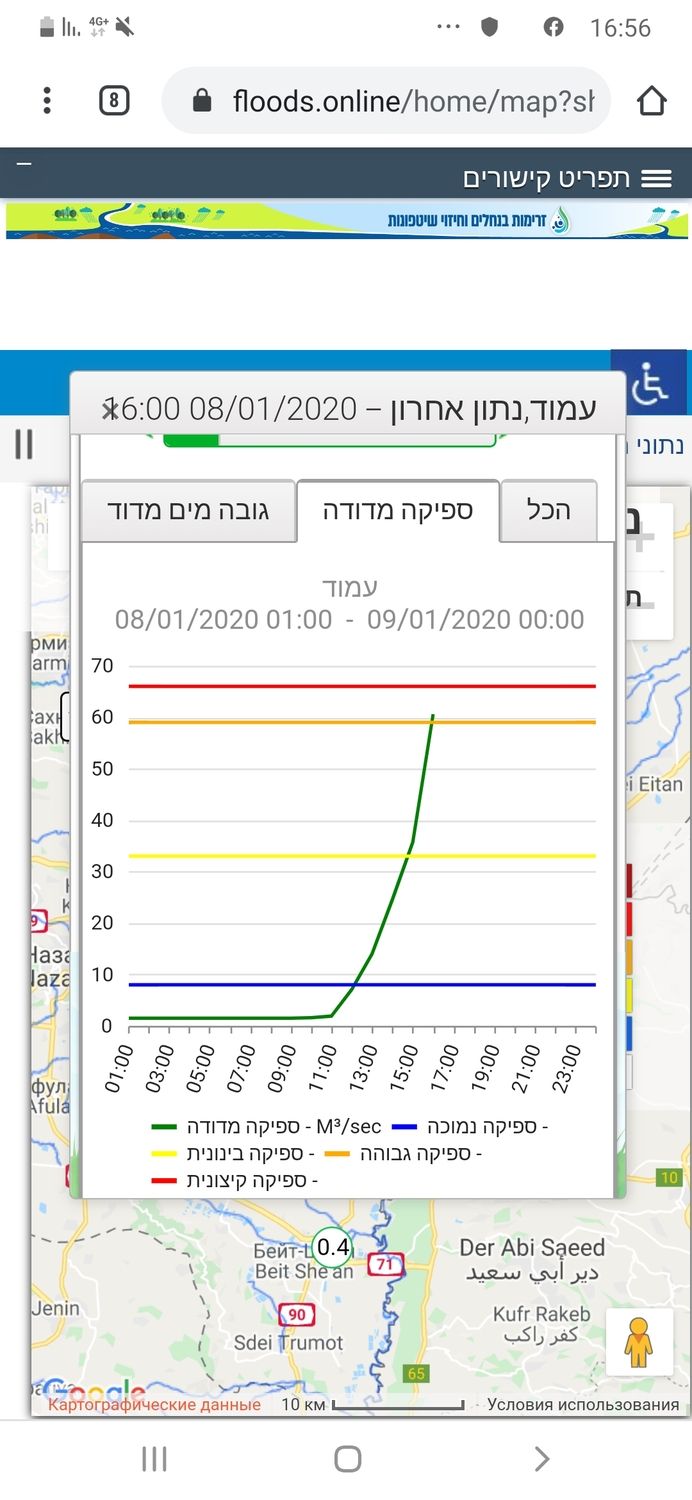Open the browser tab switcher
This screenshot has height=1500, width=692.
[114, 100]
